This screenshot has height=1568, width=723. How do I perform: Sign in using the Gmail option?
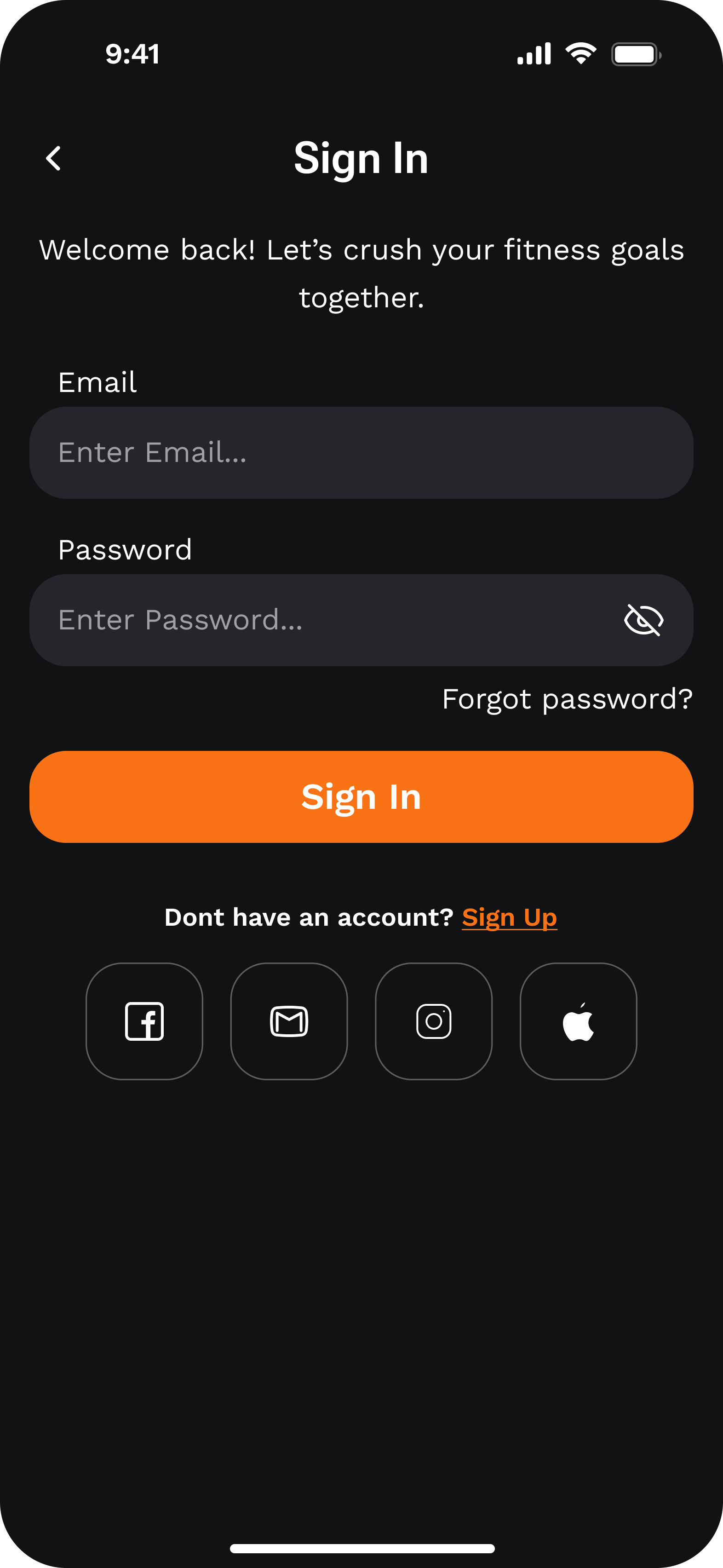pyautogui.click(x=288, y=1021)
